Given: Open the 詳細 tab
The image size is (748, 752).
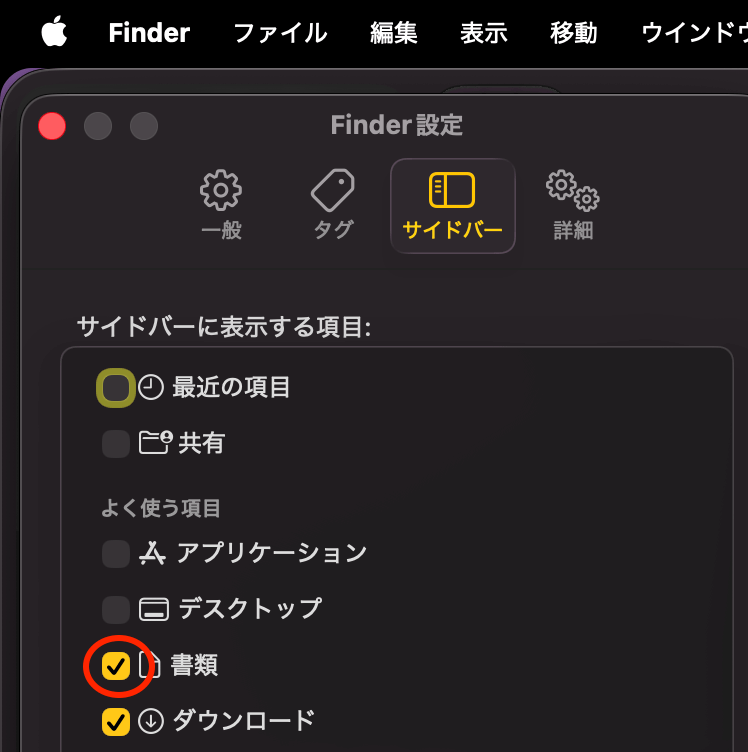Looking at the screenshot, I should coord(573,206).
